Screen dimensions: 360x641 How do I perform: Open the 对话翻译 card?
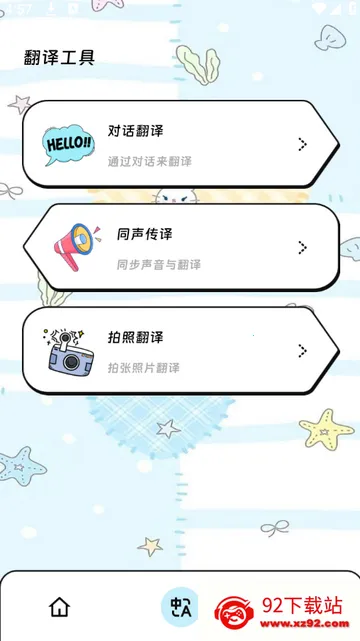(x=181, y=144)
